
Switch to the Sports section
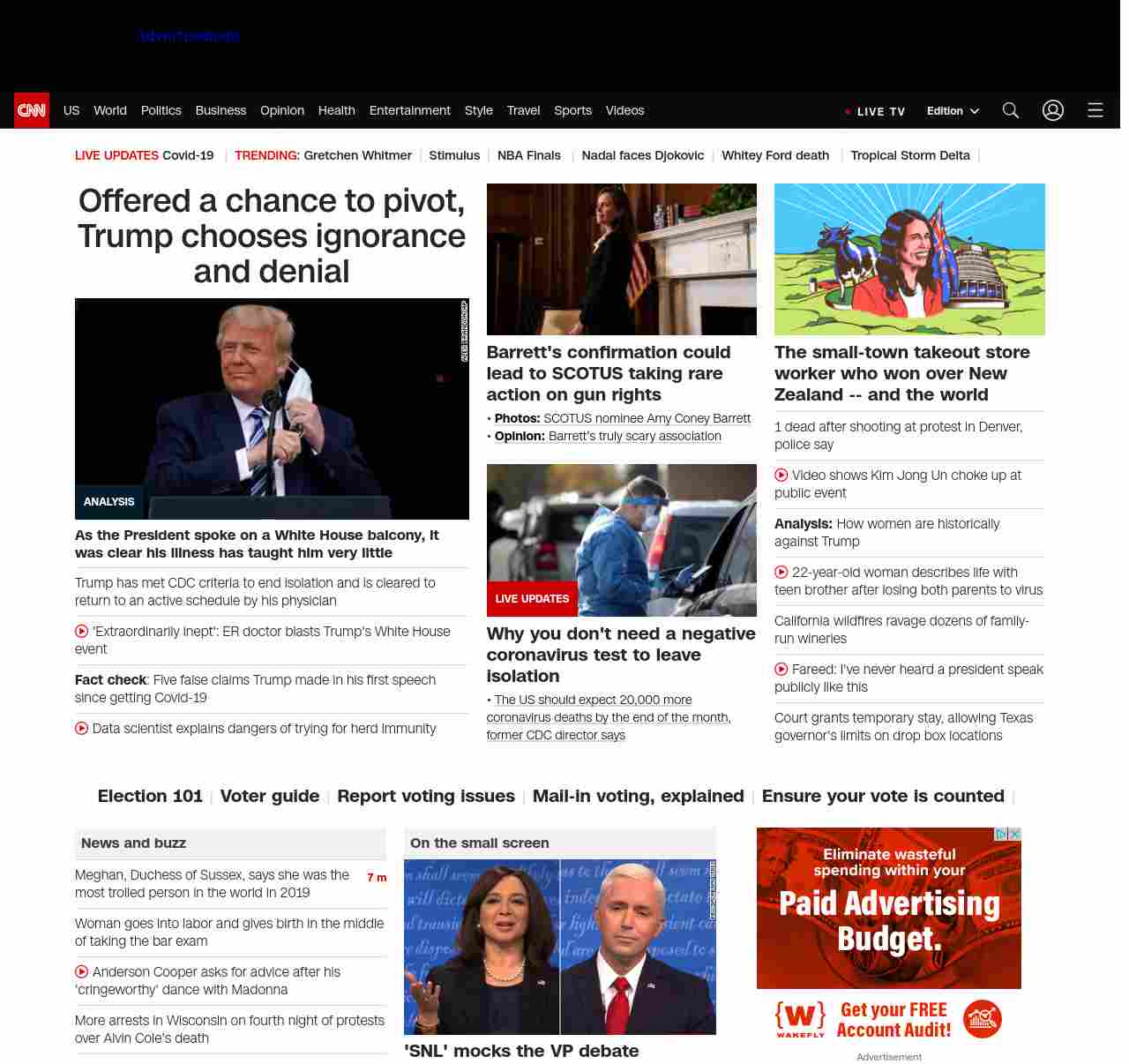click(572, 110)
